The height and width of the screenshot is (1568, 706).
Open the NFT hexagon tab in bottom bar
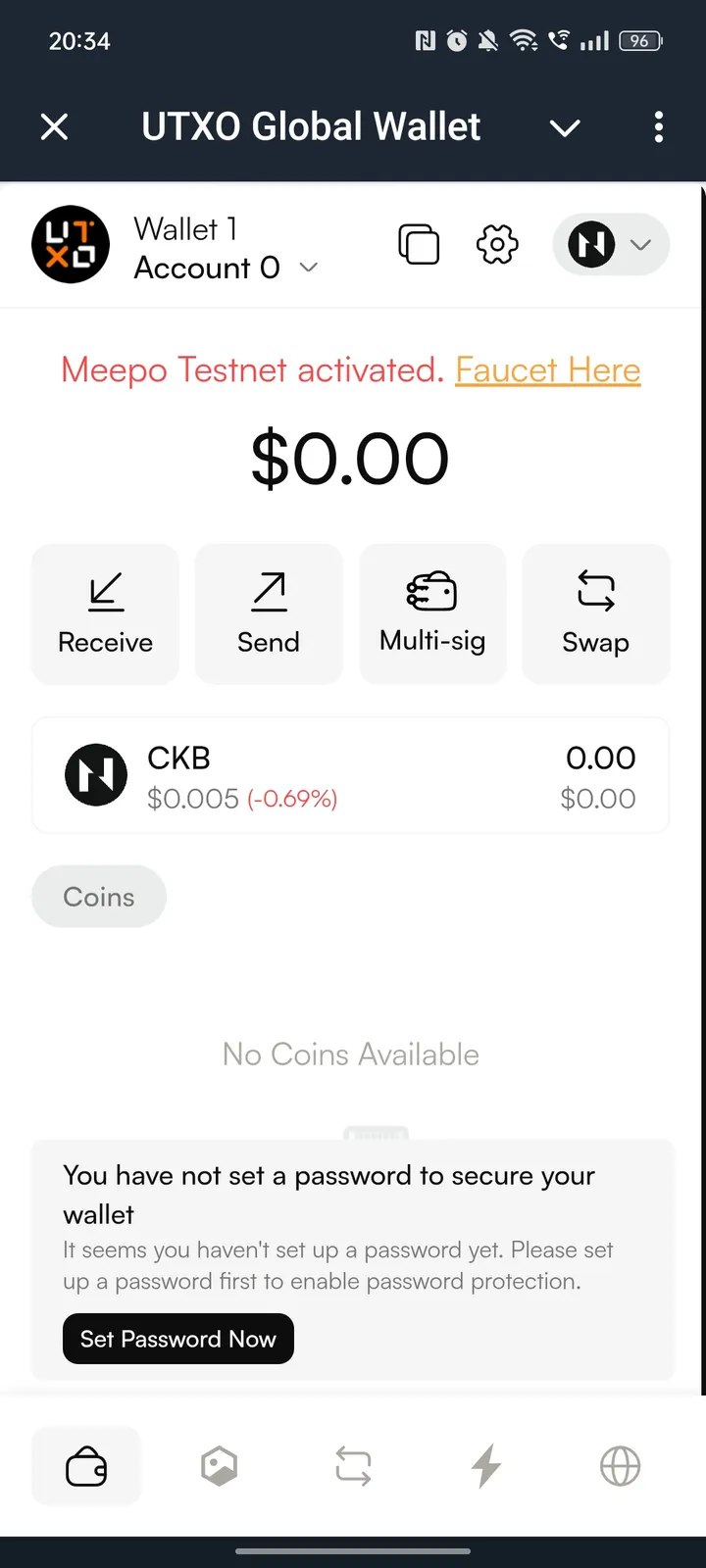[219, 1466]
